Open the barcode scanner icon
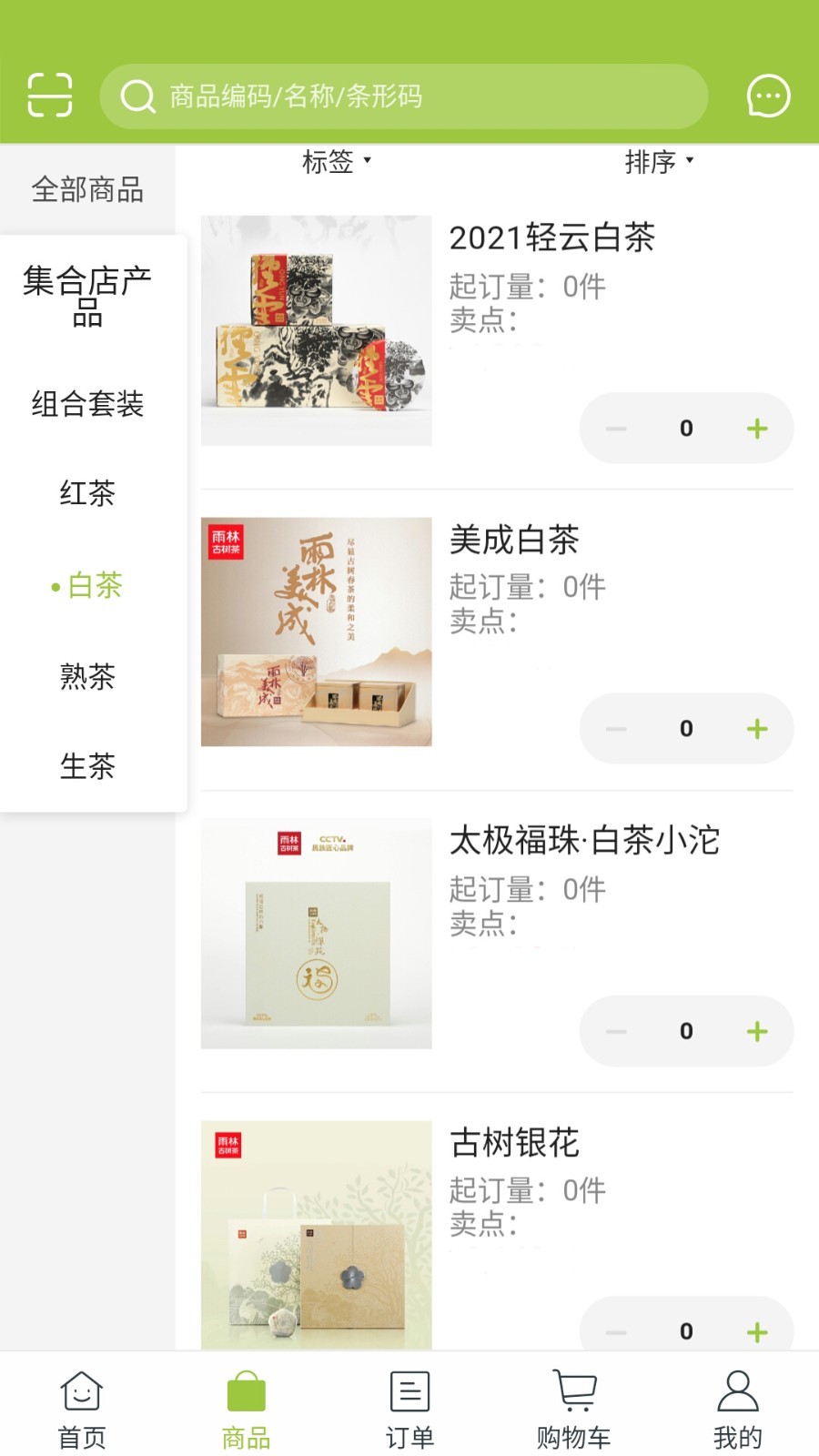819x1456 pixels. [x=50, y=96]
